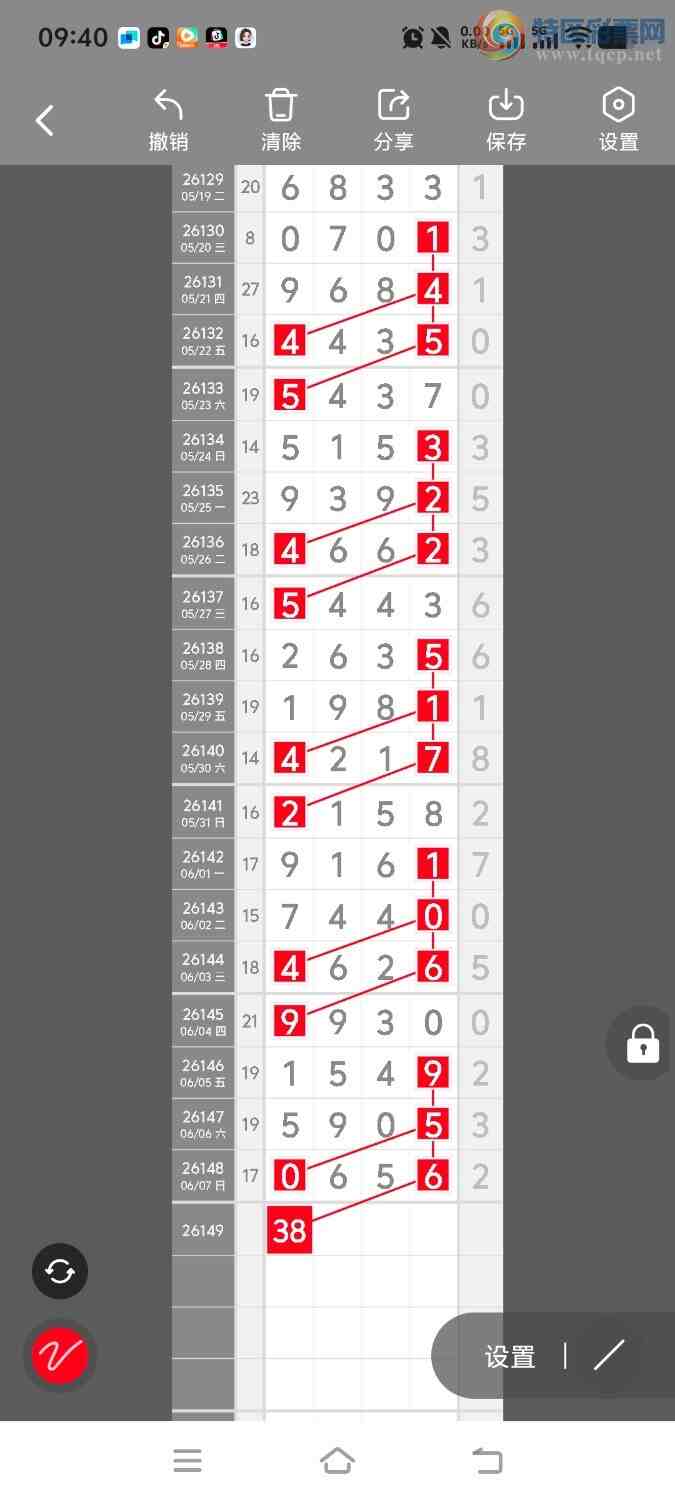Select the line tool in floating panel
Image resolution: width=675 pixels, height=1500 pixels.
[x=609, y=1355]
